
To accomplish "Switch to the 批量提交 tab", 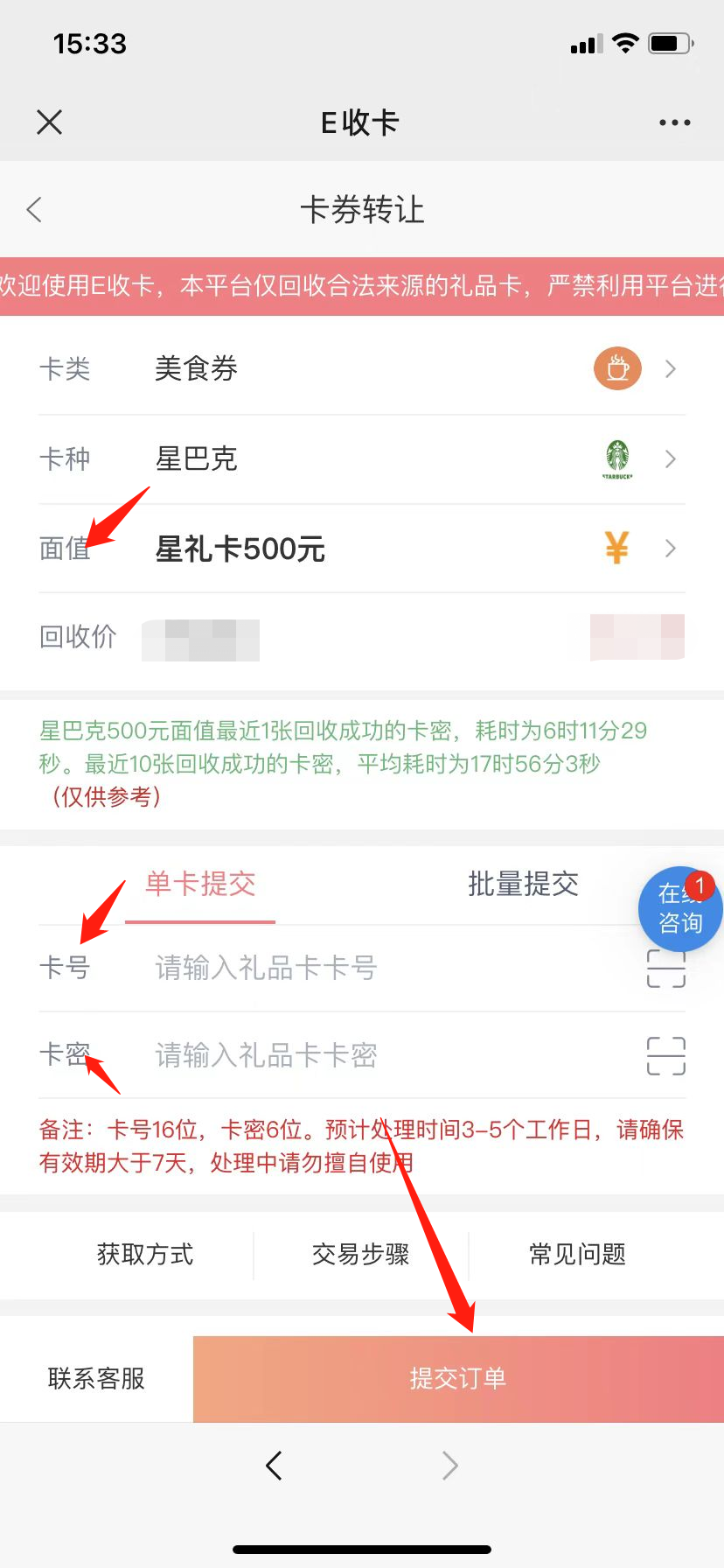I will (523, 885).
